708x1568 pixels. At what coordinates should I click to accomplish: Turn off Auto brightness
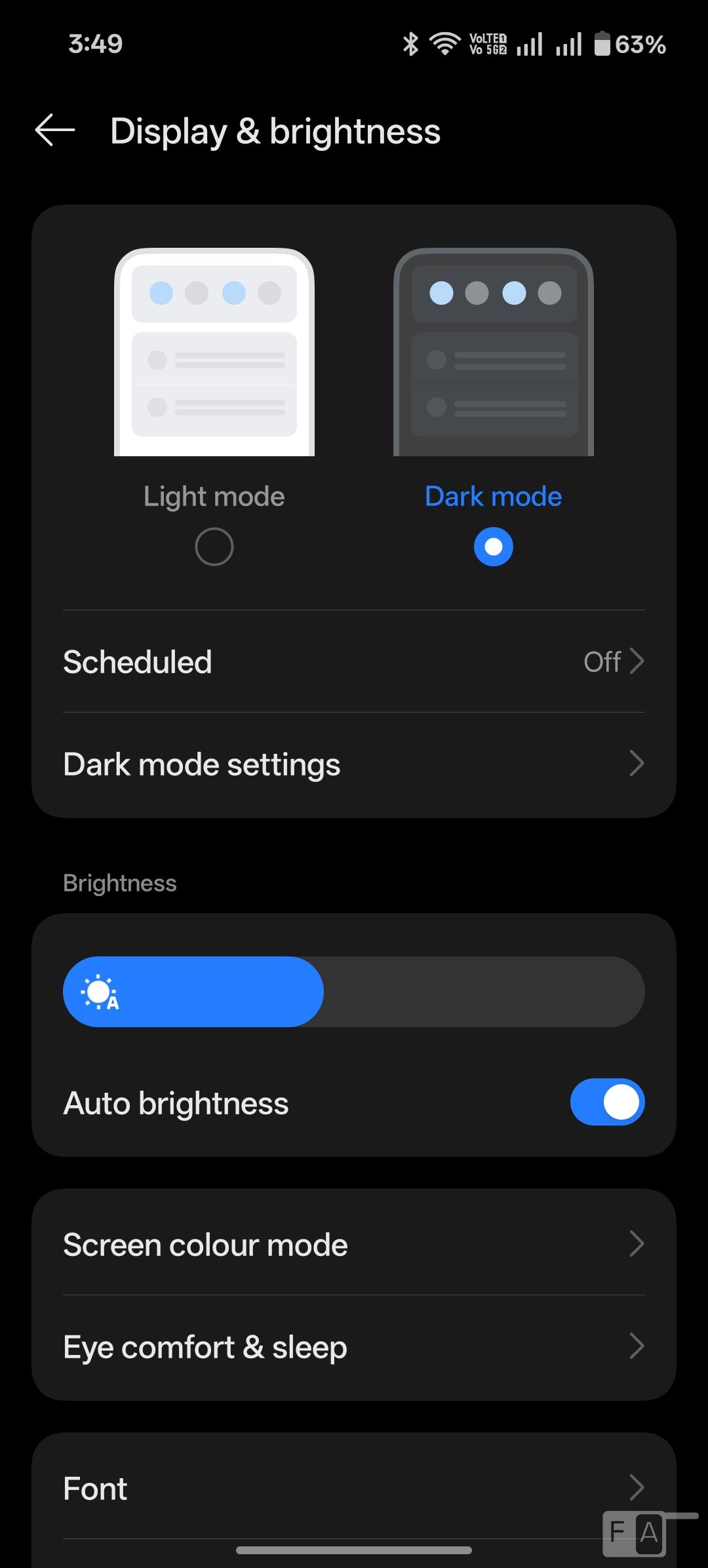[607, 1102]
